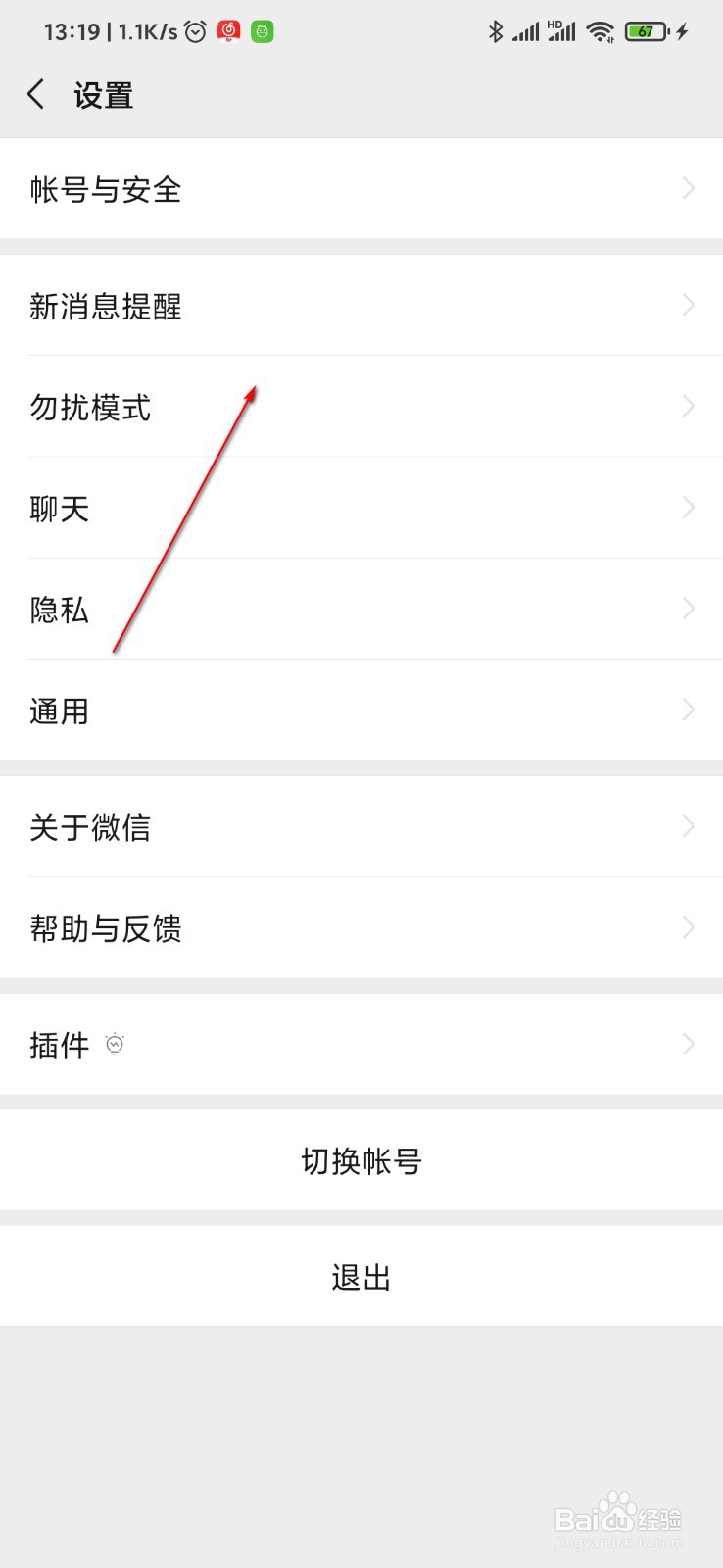723x1568 pixels.
Task: Open 新消息提醒 notification settings
Action: 361,306
